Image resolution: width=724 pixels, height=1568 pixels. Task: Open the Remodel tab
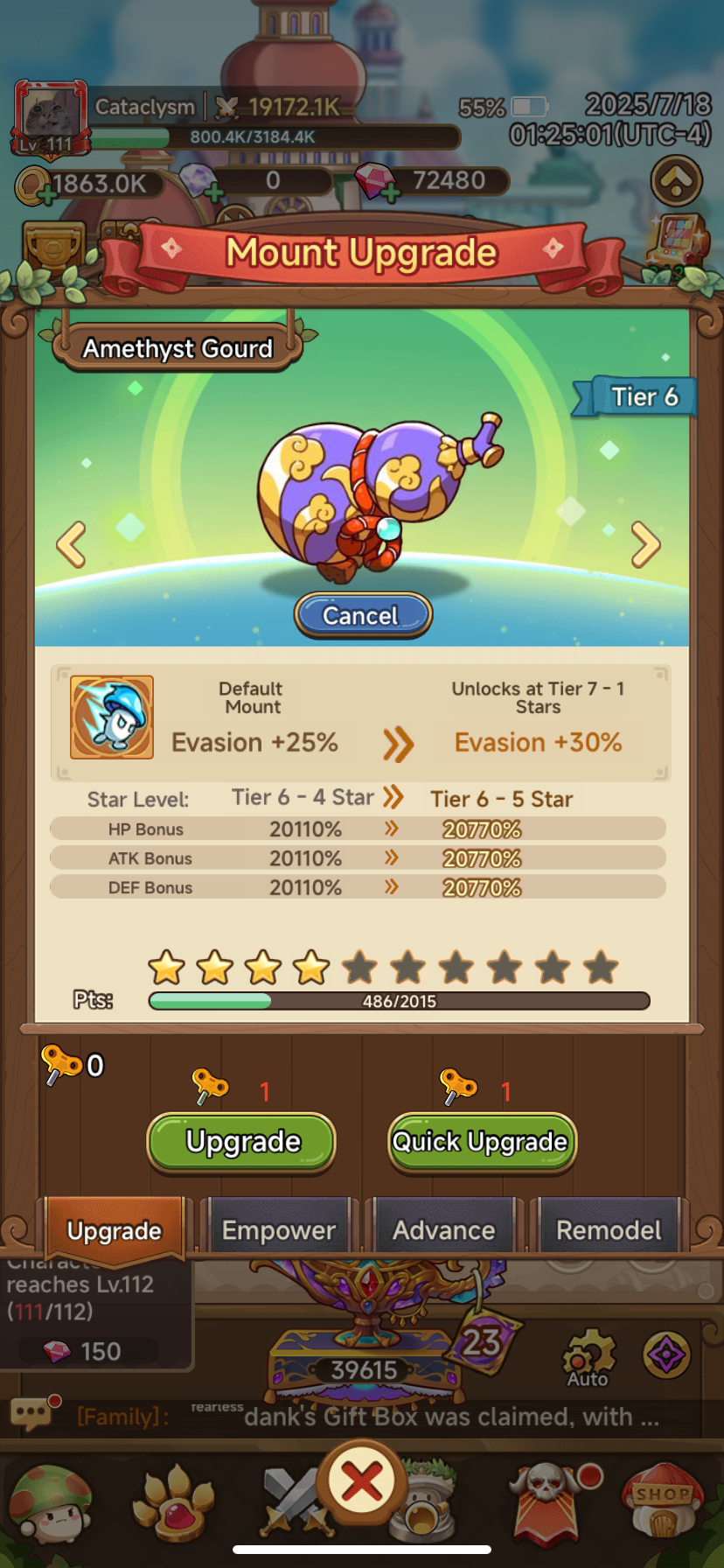609,1230
